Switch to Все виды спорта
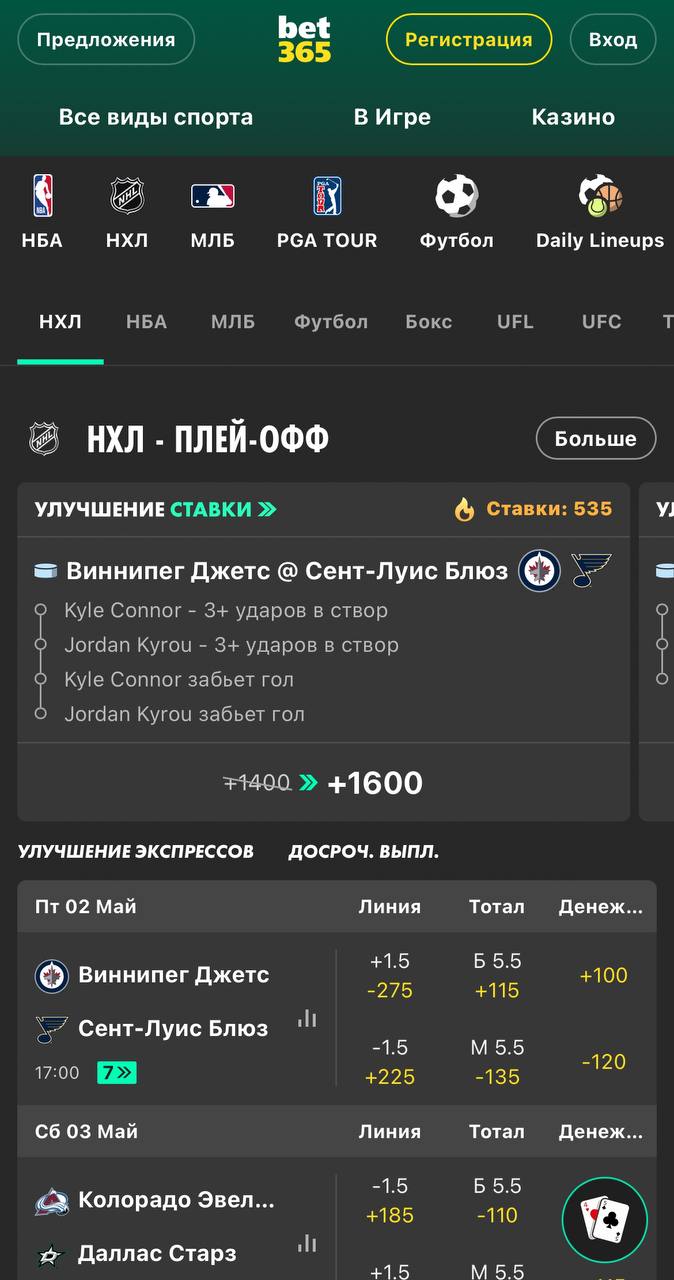The height and width of the screenshot is (1280, 674). point(156,117)
